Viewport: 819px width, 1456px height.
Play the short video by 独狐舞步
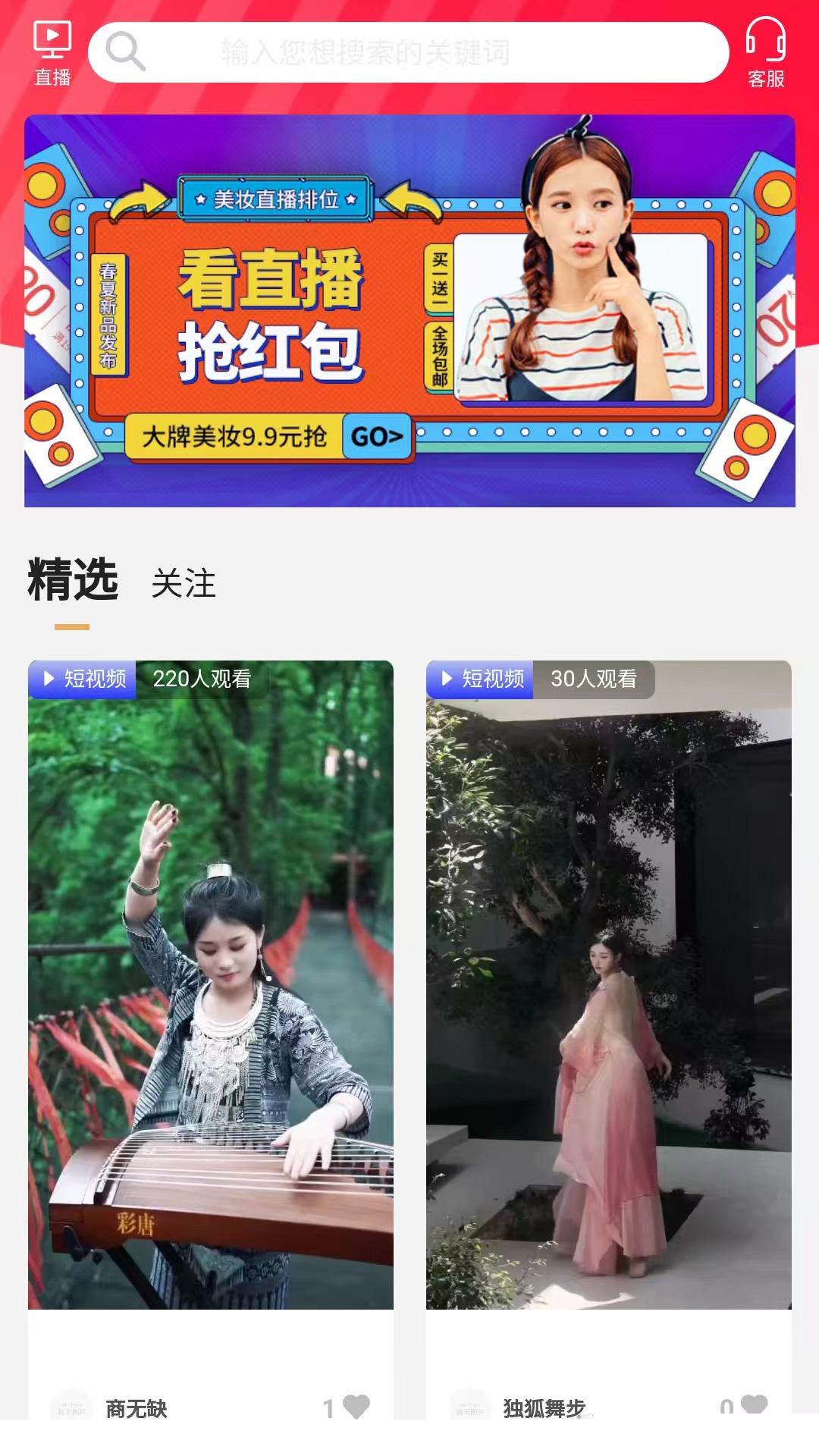coord(608,986)
